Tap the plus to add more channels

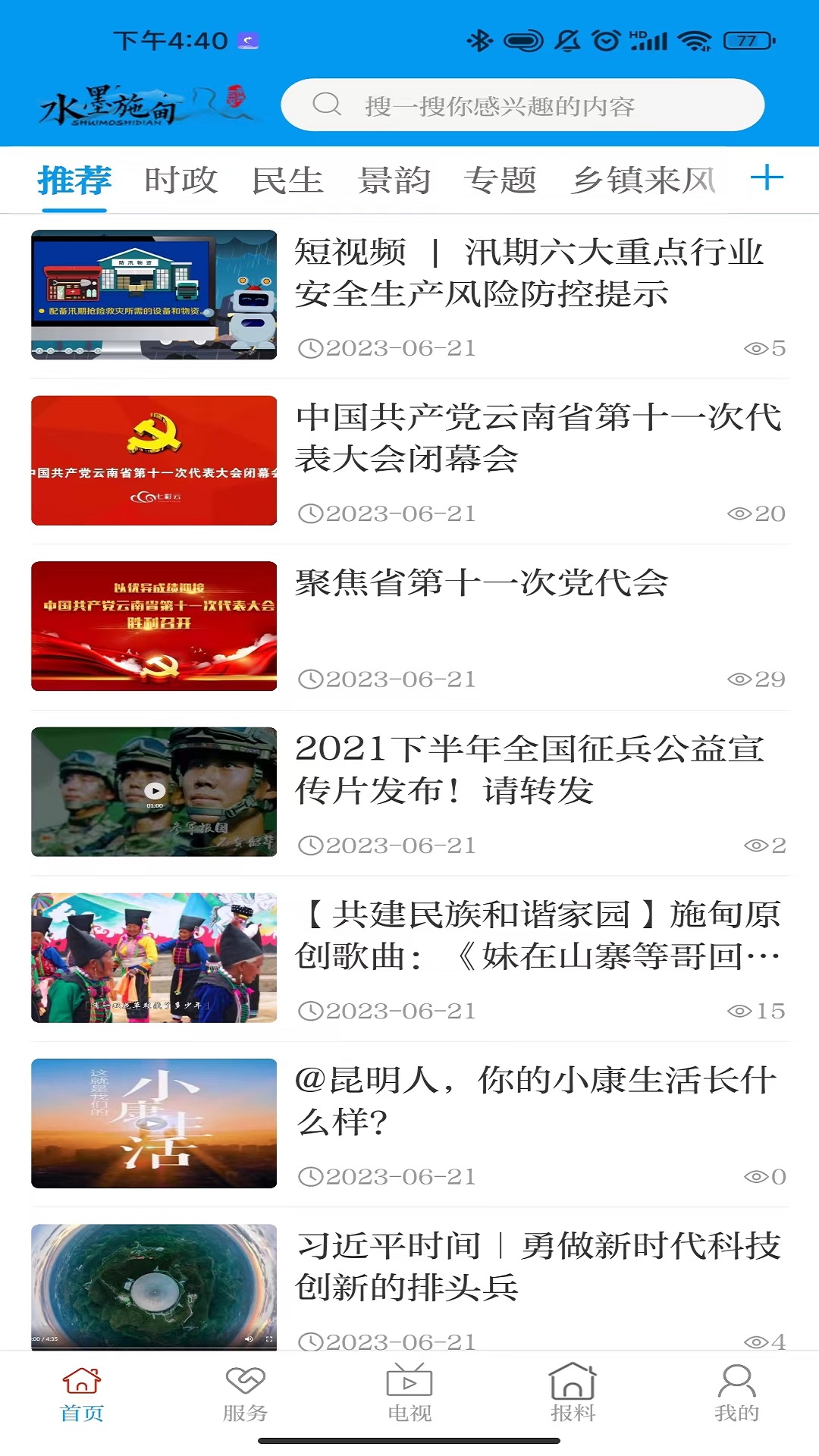pos(768,177)
